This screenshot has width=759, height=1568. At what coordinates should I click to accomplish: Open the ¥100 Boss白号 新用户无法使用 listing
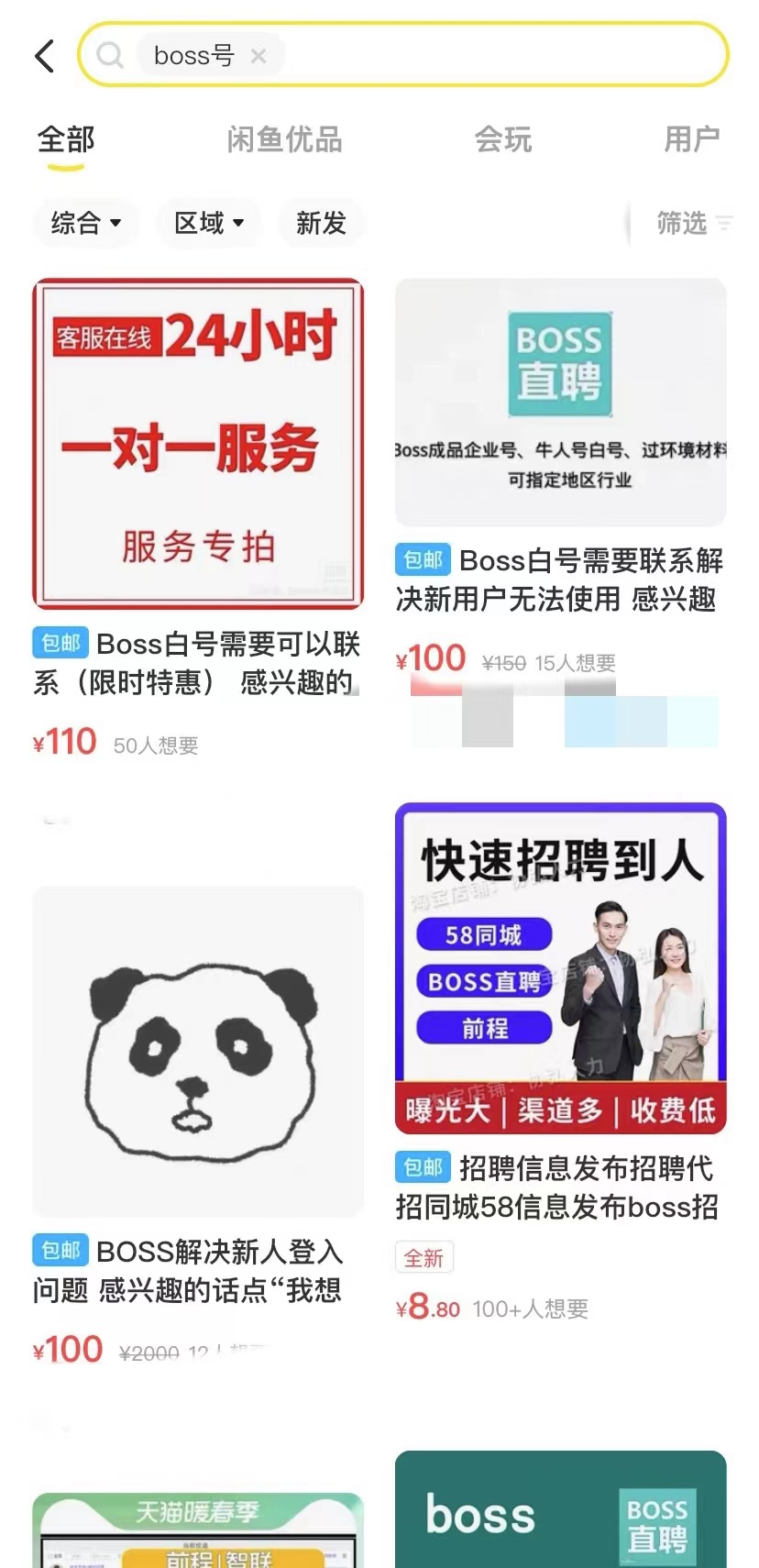tap(560, 403)
